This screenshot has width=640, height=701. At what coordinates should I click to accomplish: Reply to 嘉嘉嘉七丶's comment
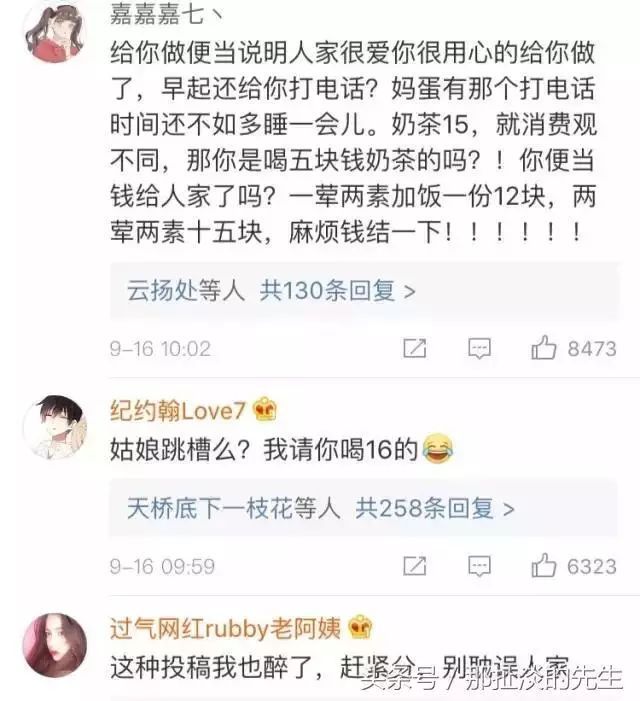[480, 348]
